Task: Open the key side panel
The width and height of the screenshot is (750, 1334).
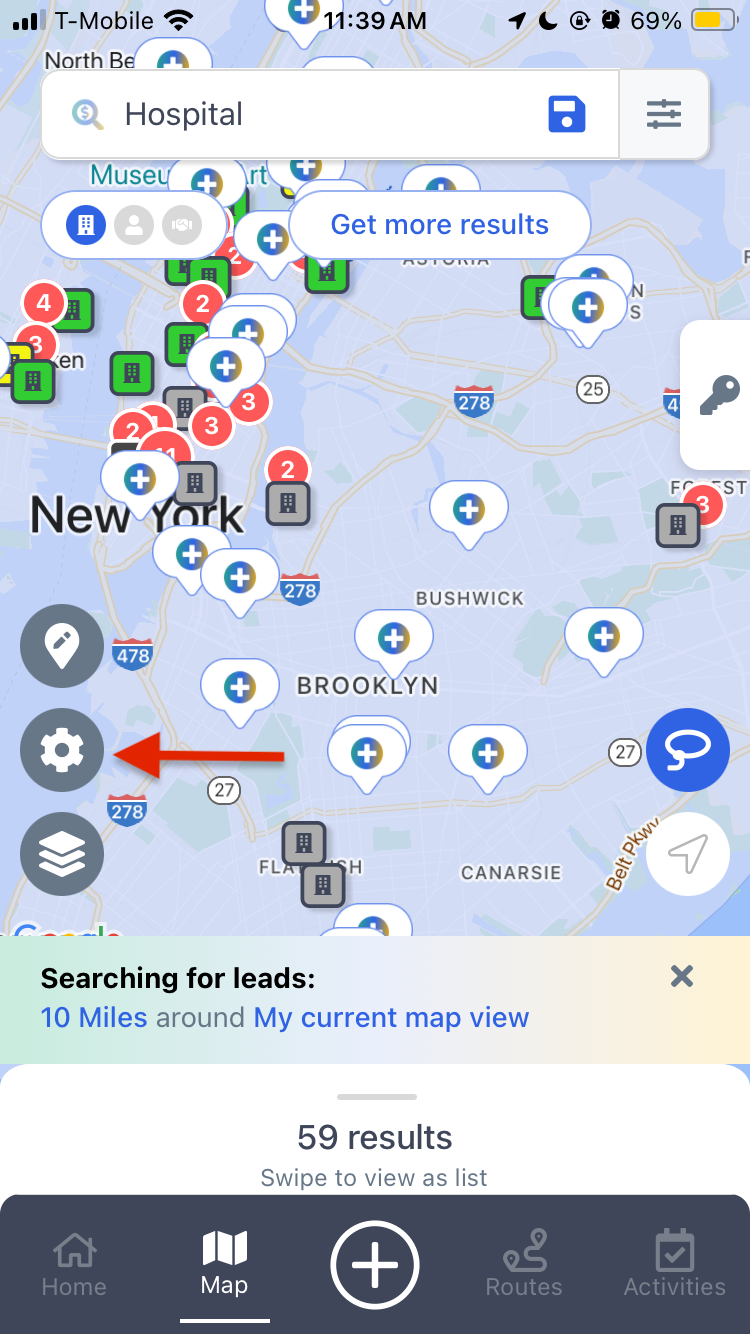Action: pos(719,396)
